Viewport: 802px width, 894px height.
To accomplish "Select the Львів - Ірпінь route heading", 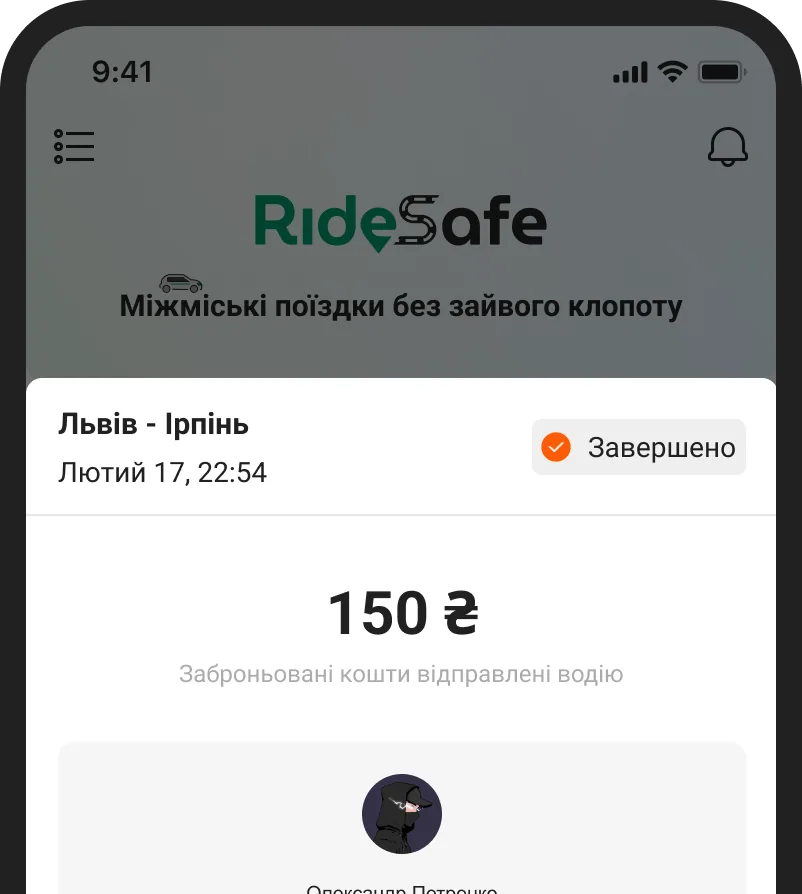I will click(154, 423).
